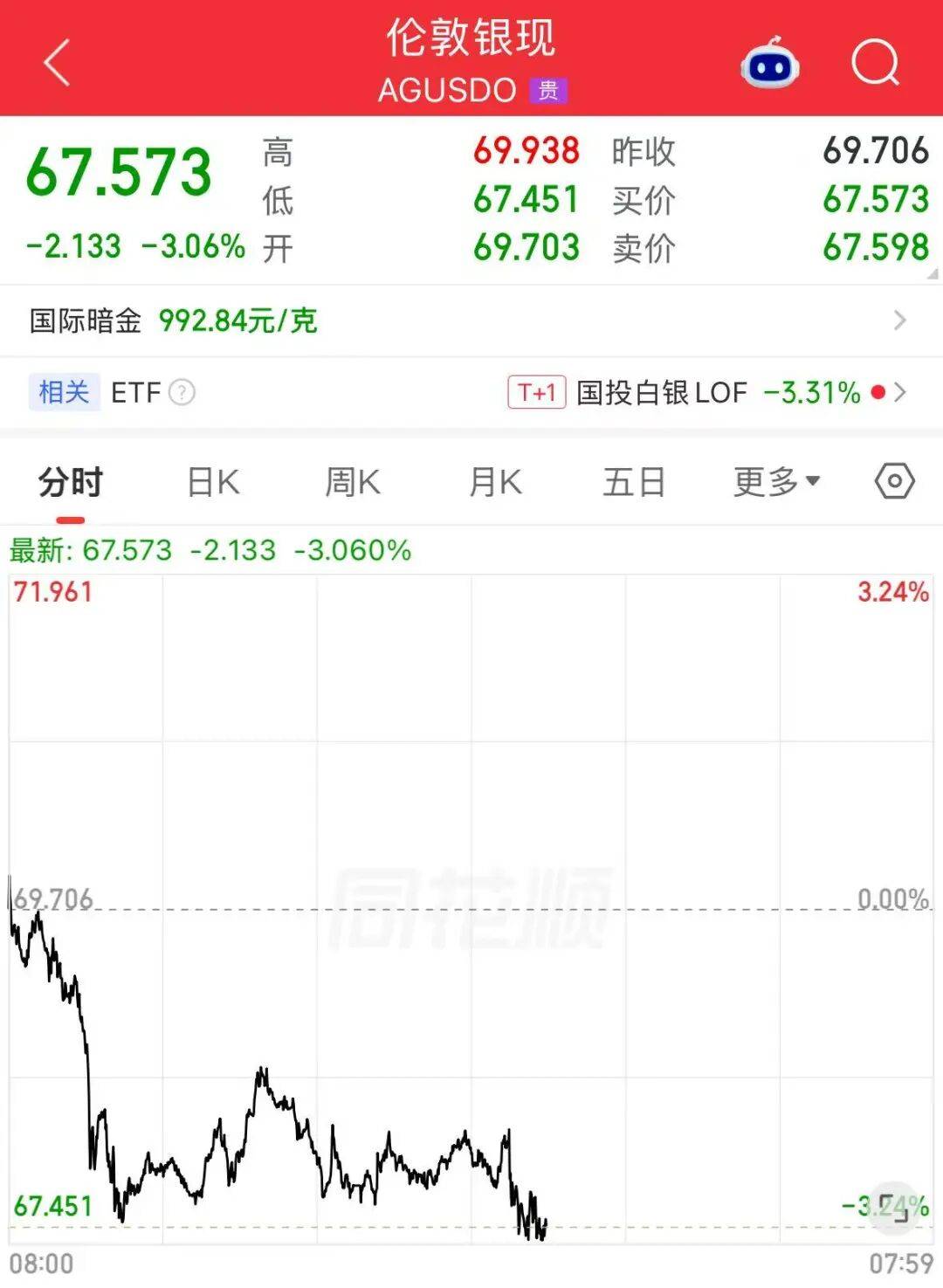Viewport: 943px width, 1288px height.
Task: Go back using the top-left arrow
Action: [57, 63]
